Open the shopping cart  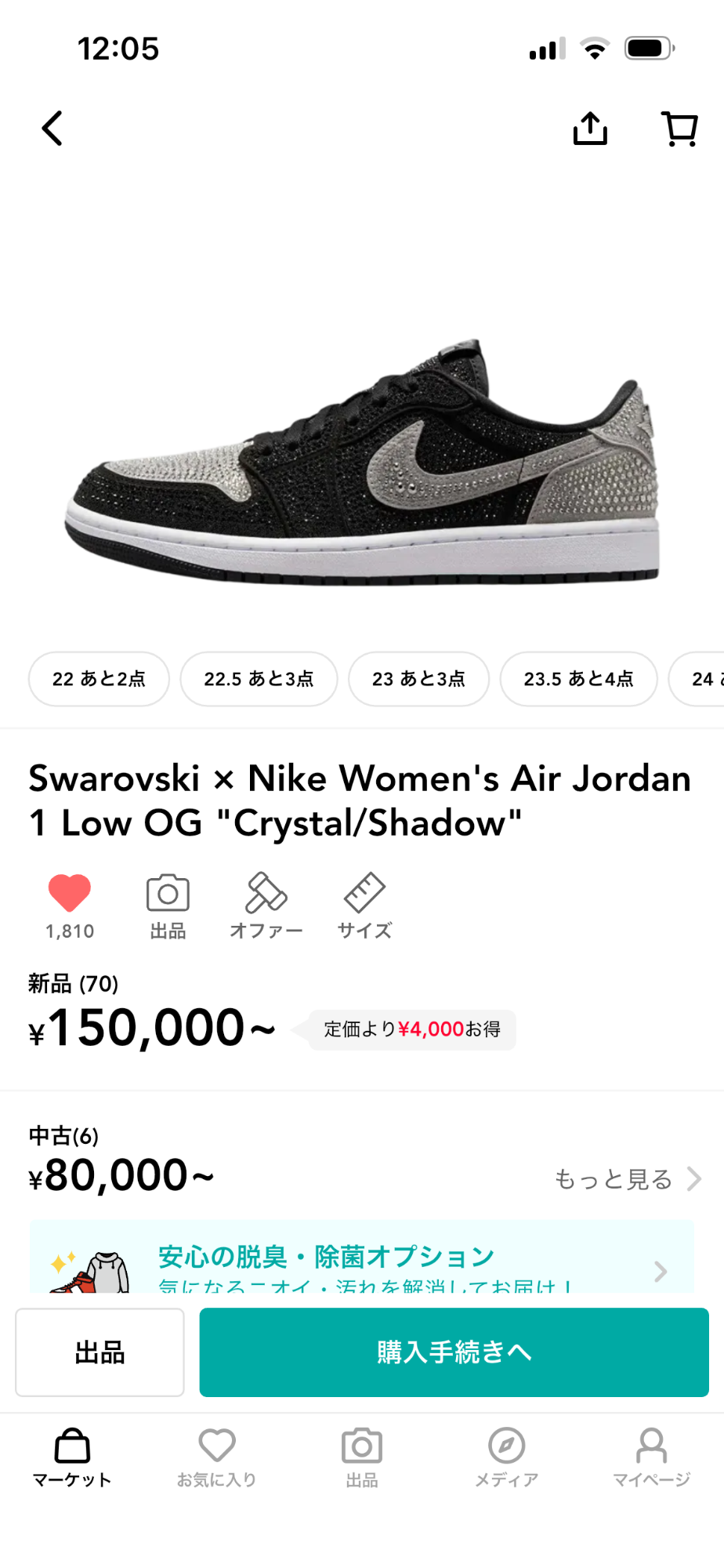679,129
